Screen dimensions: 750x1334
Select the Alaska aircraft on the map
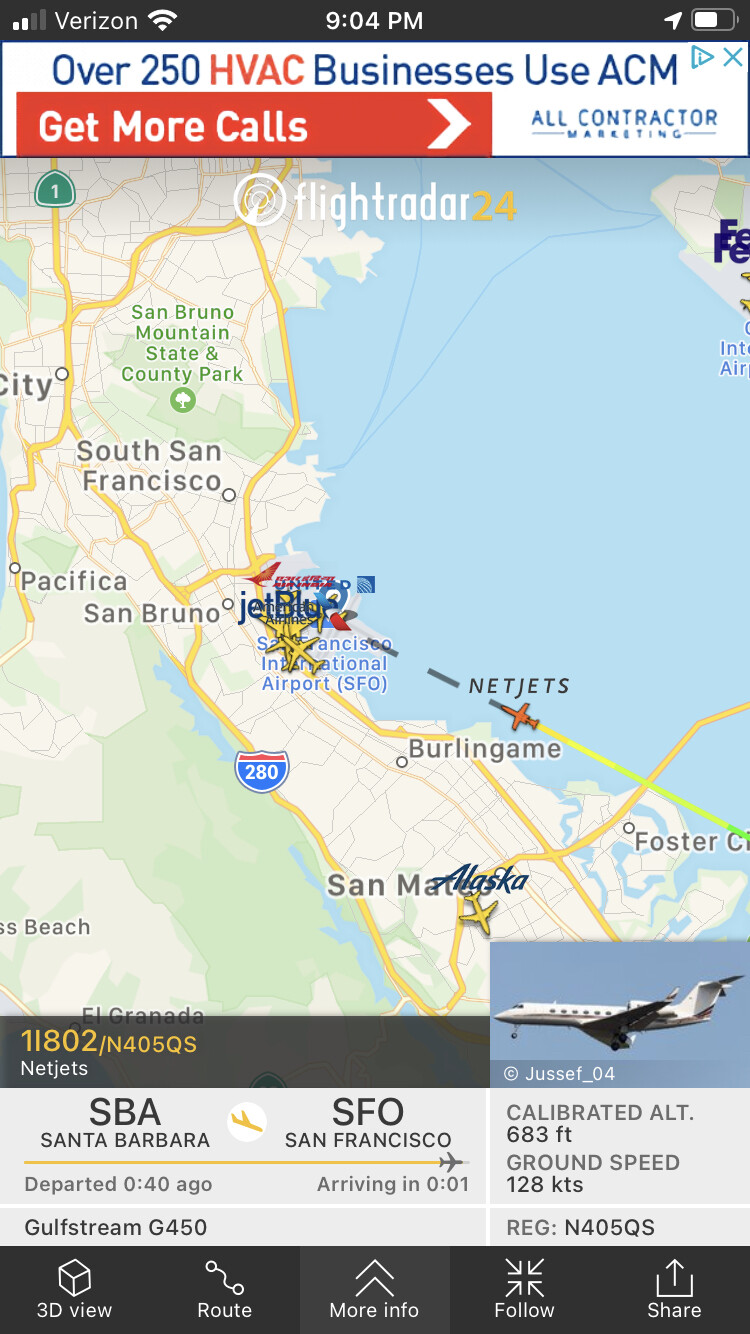pos(478,912)
